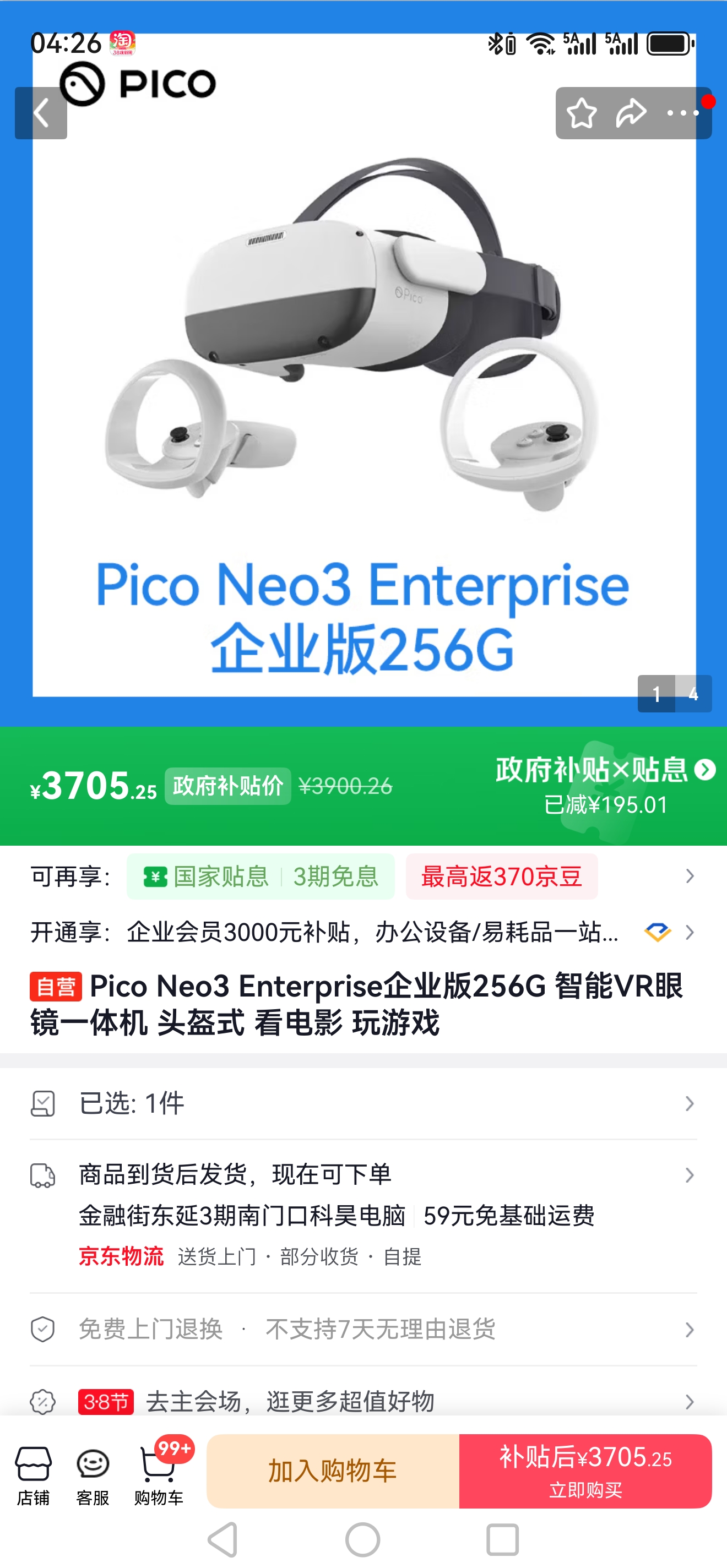The width and height of the screenshot is (727, 1568).
Task: Expand the 可再享 offers row
Action: point(689,876)
